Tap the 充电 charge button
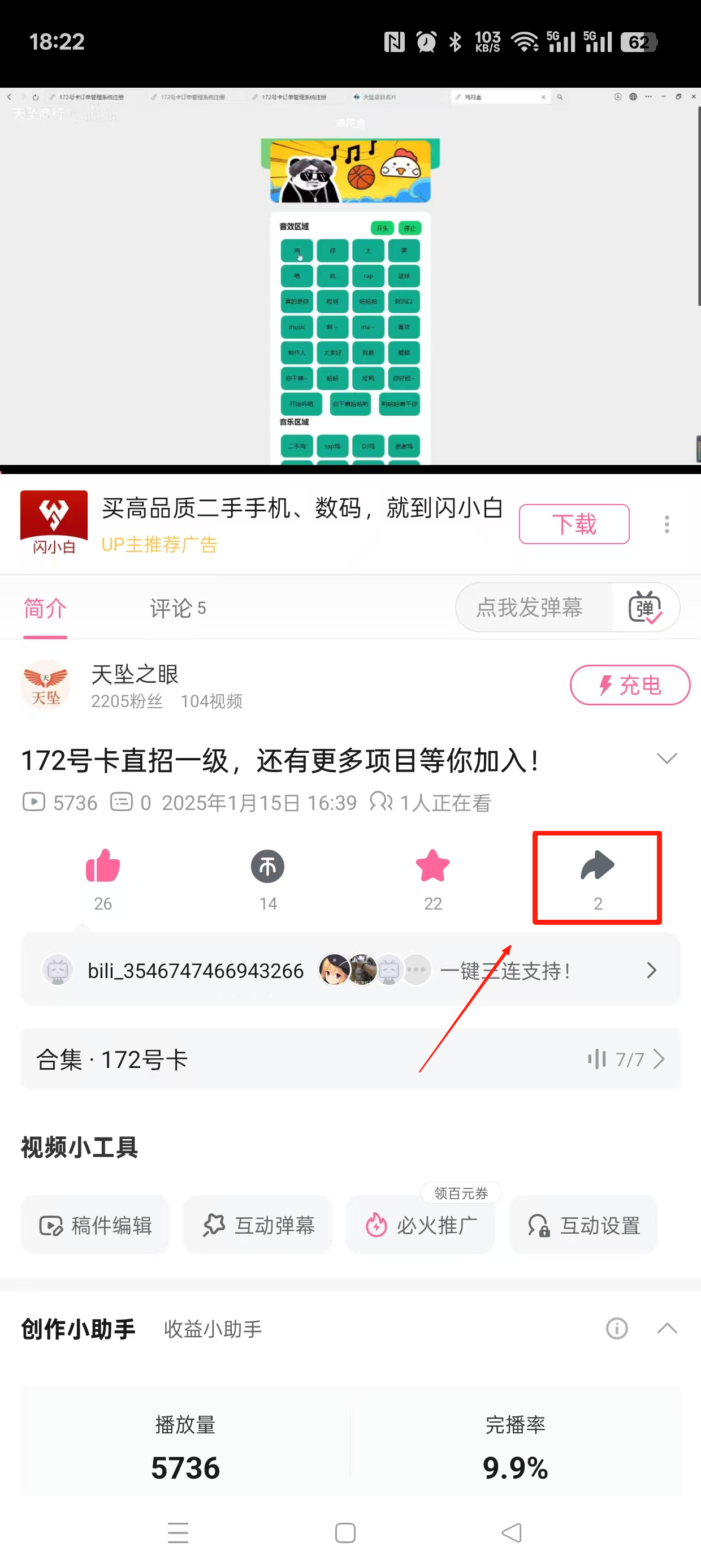 point(629,684)
